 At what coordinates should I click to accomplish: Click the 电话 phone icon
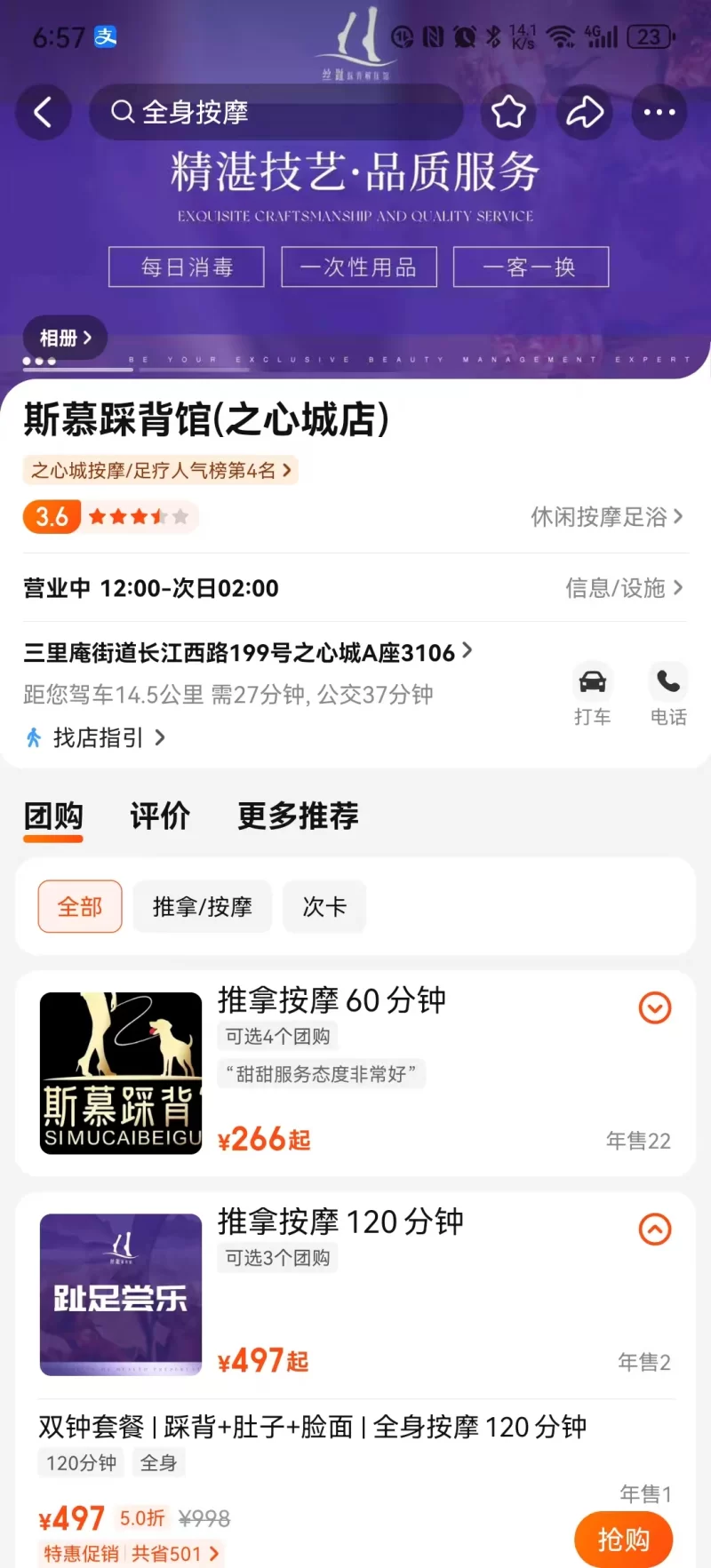coord(668,682)
